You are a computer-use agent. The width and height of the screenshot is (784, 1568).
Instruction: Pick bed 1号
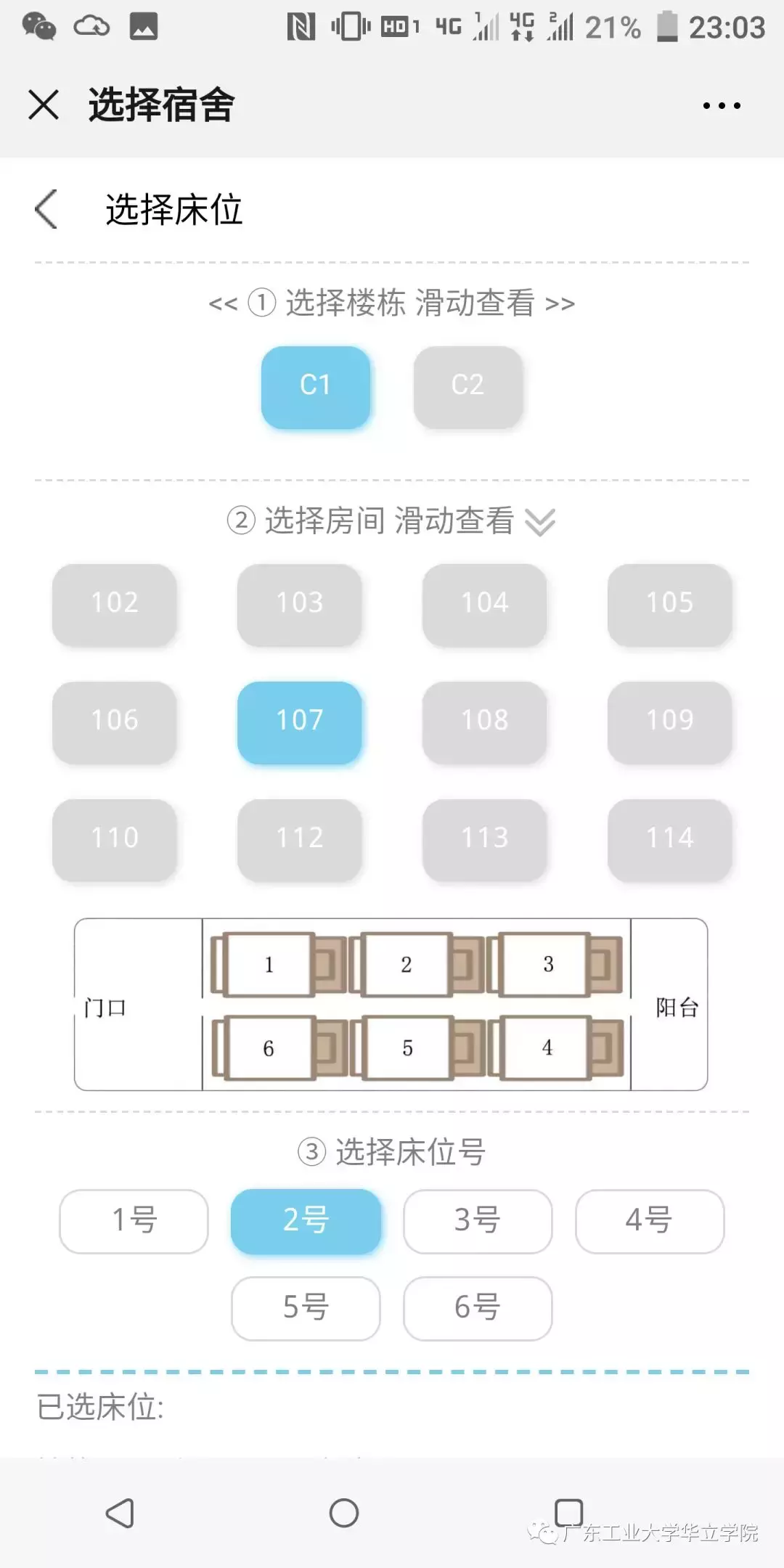(x=134, y=1221)
